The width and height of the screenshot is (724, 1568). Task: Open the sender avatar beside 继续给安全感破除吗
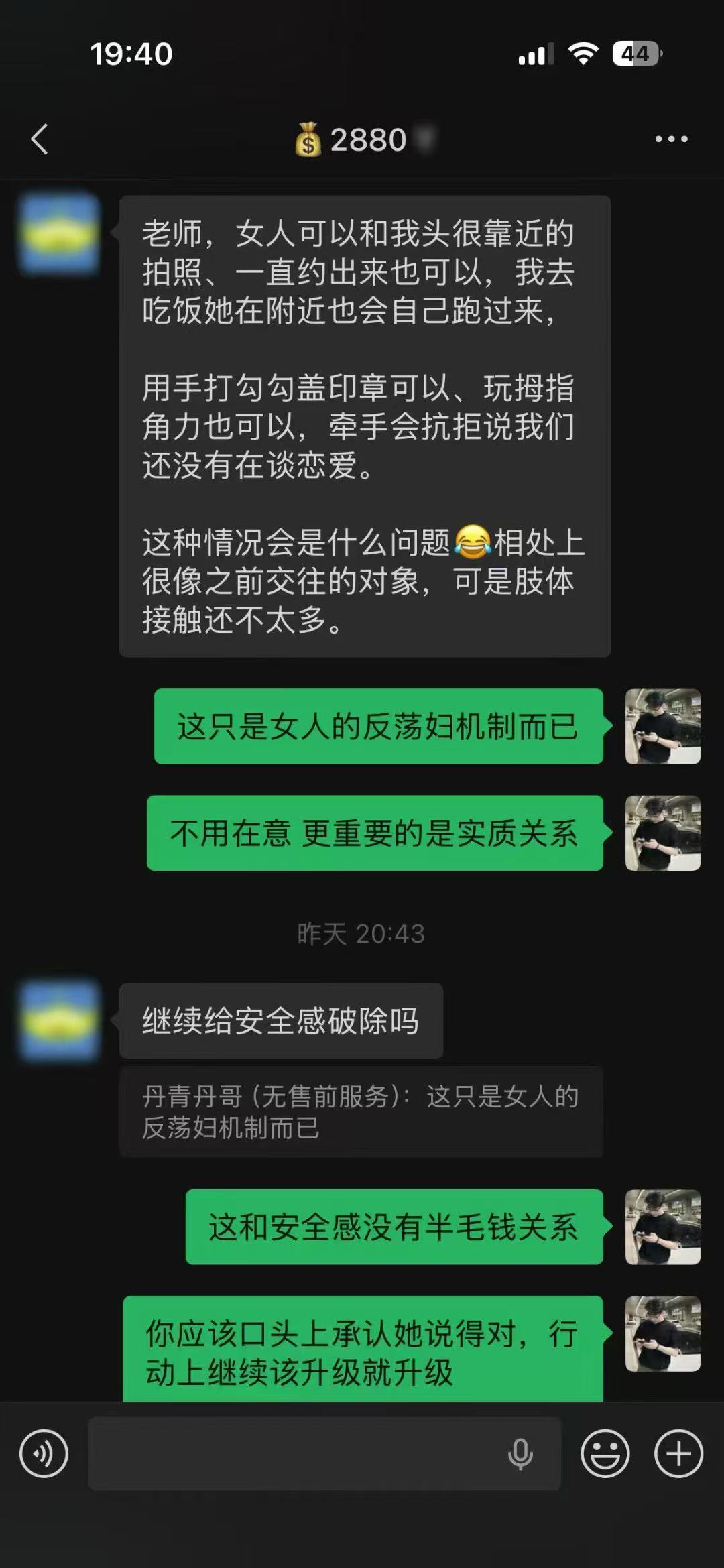pyautogui.click(x=60, y=1021)
